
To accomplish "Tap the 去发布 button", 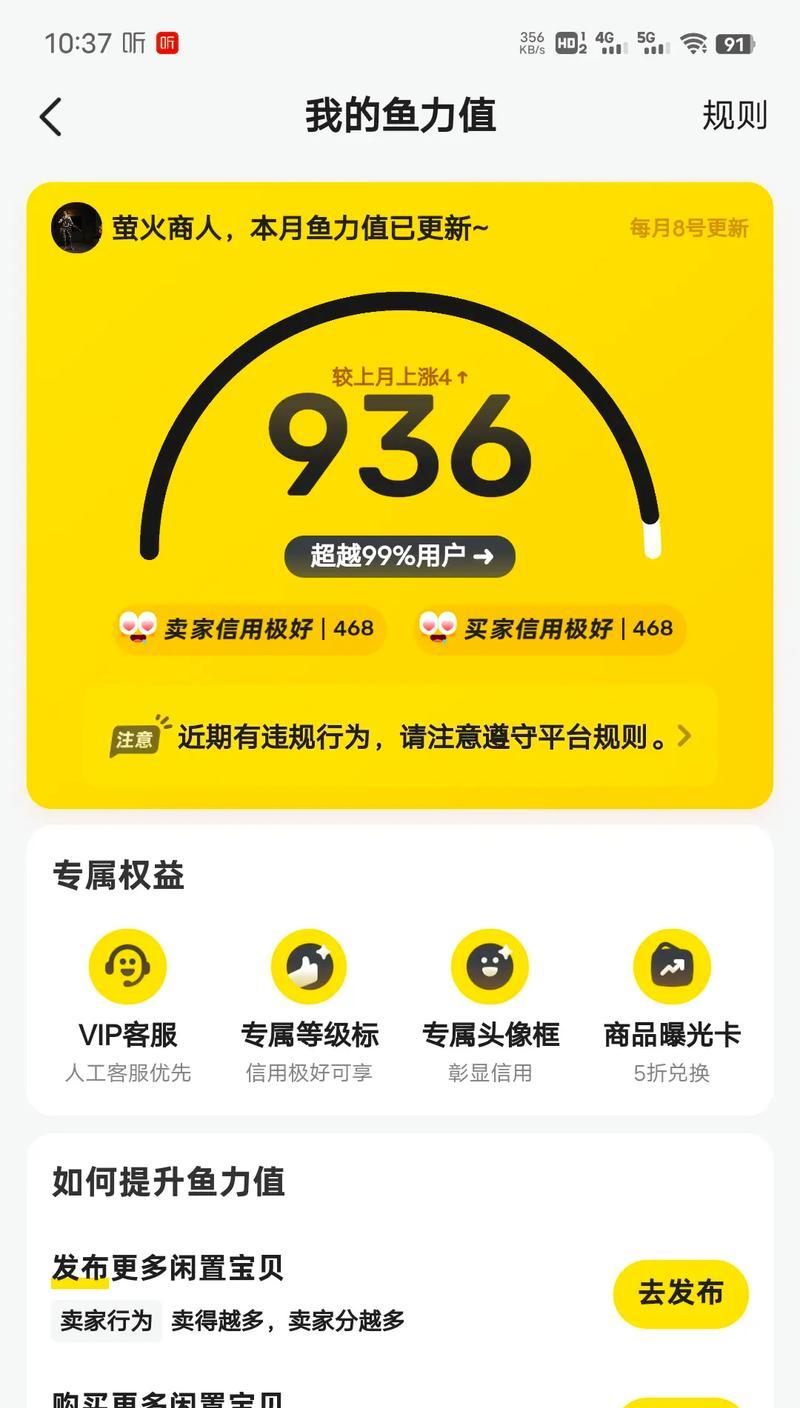I will coord(680,1293).
